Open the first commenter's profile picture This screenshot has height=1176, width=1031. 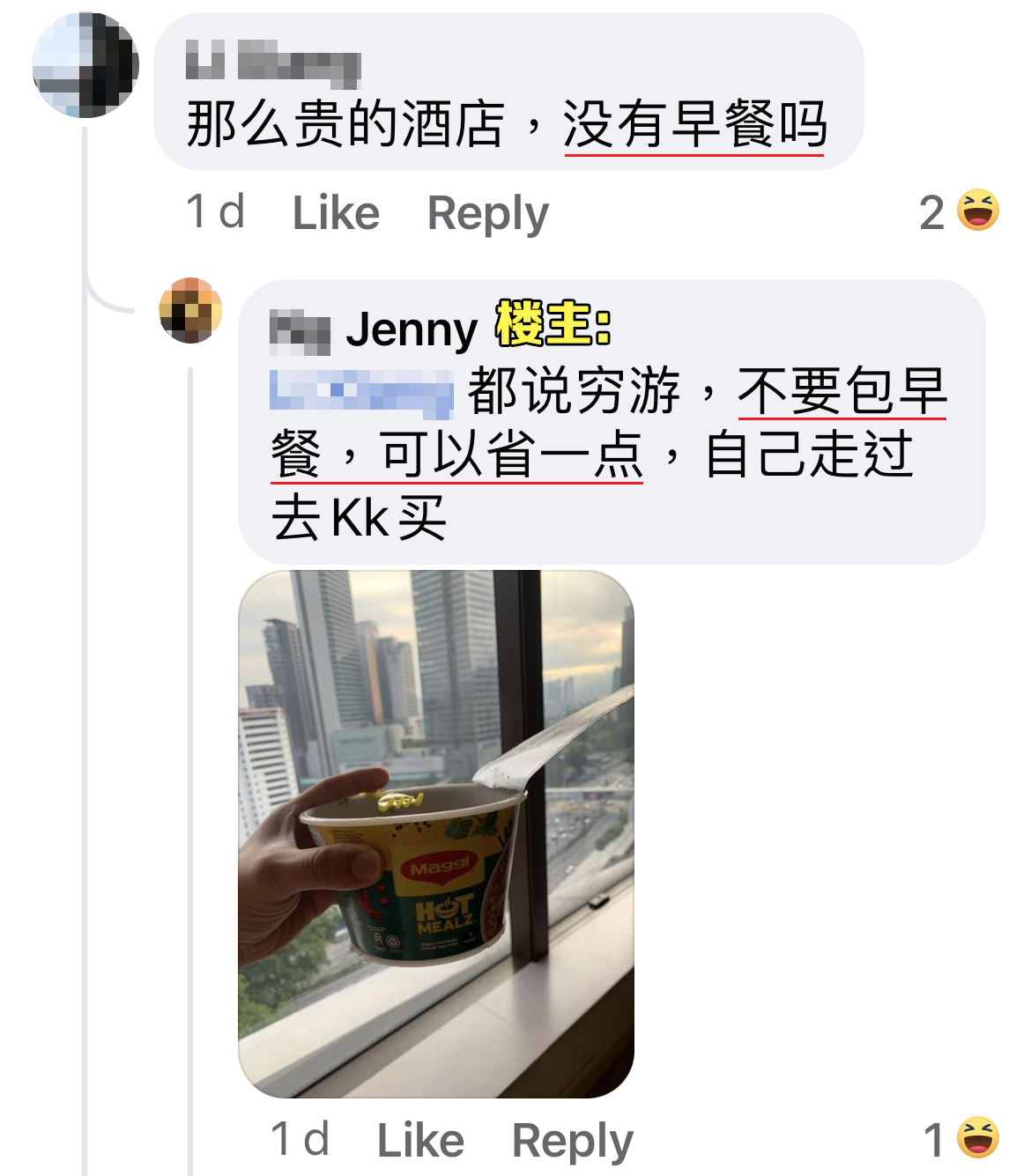85,65
